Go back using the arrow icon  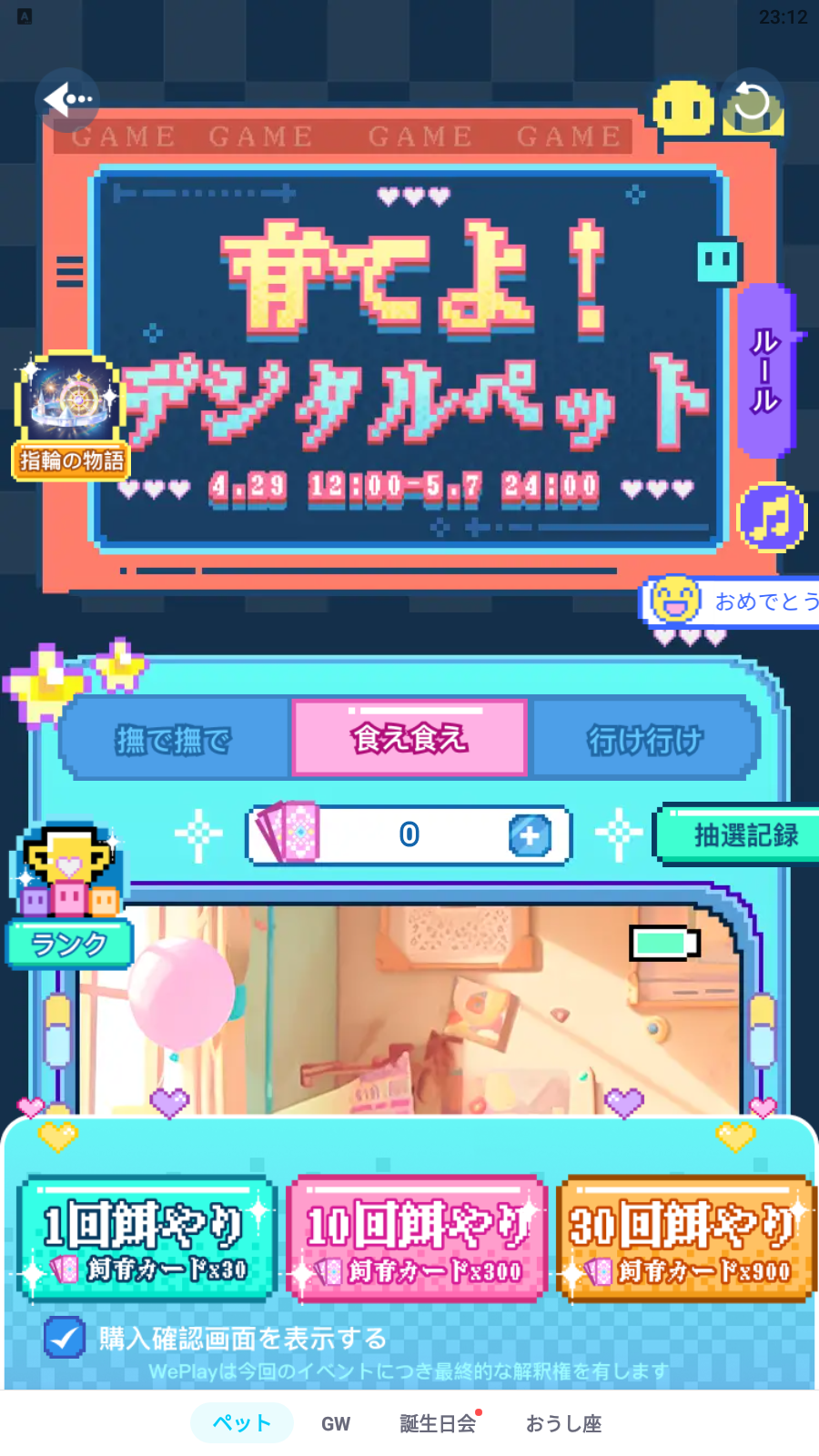coord(68,98)
